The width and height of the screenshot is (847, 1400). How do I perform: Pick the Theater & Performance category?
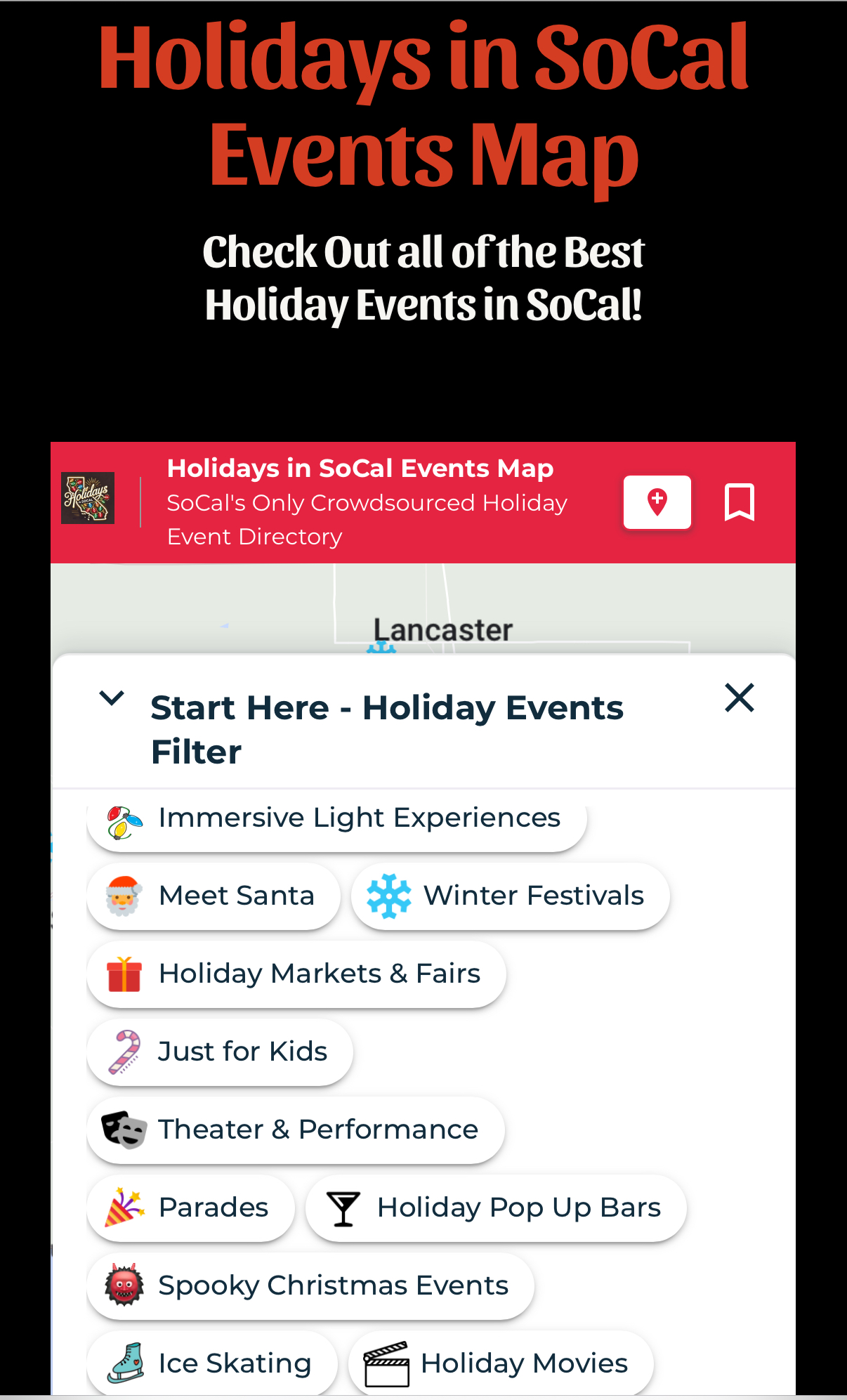295,1130
